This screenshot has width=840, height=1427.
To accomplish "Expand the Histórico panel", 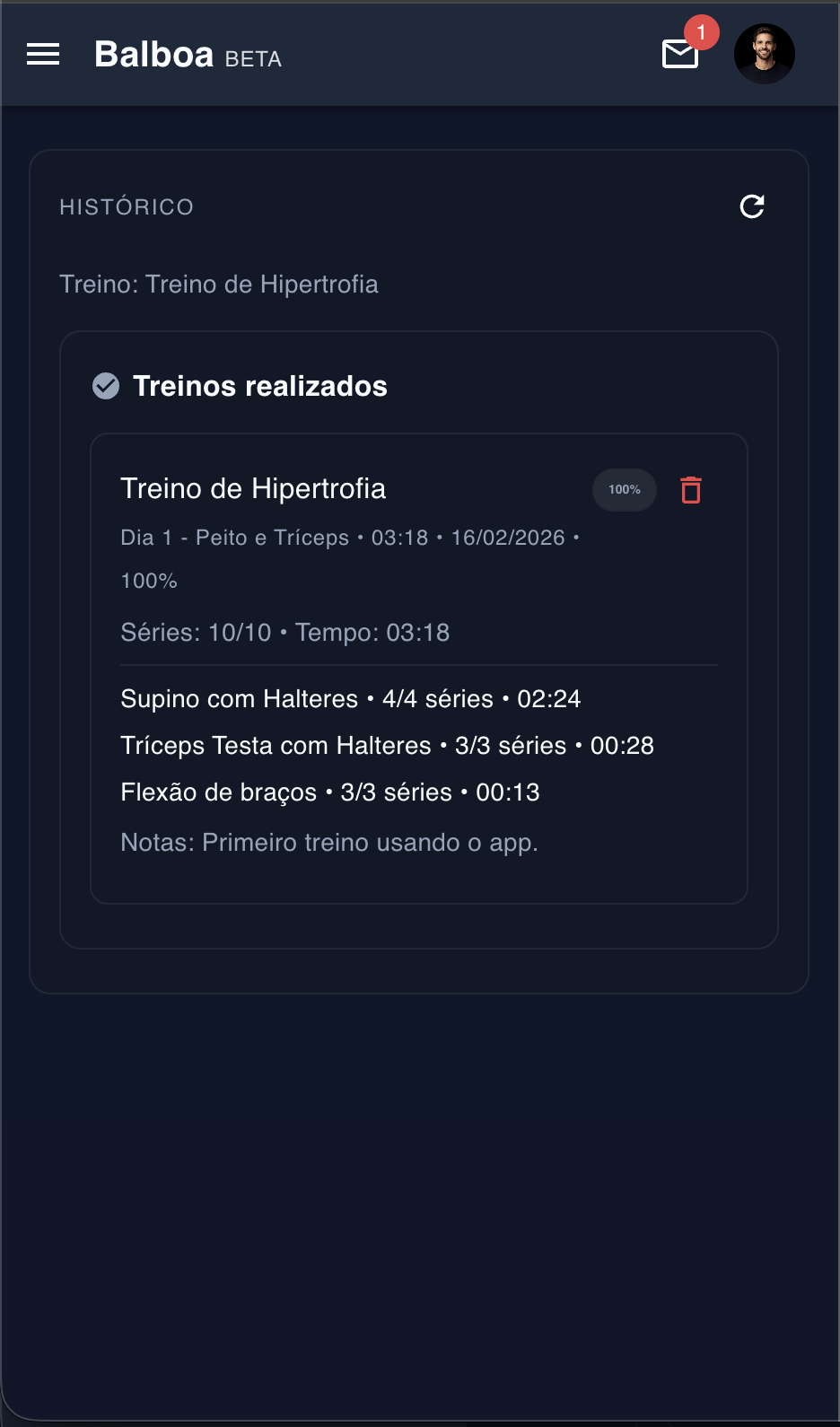I will coord(127,206).
